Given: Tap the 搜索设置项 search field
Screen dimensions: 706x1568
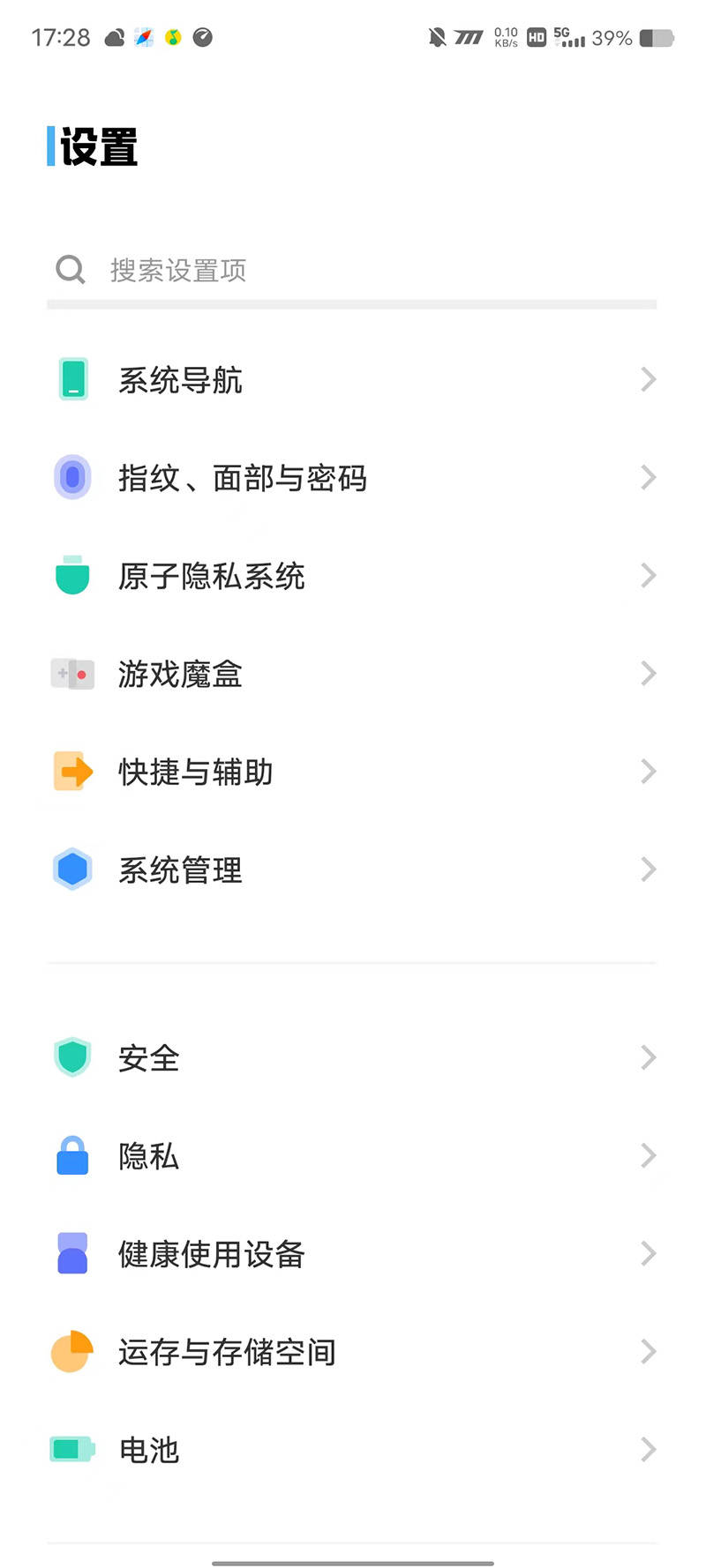Looking at the screenshot, I should 352,270.
